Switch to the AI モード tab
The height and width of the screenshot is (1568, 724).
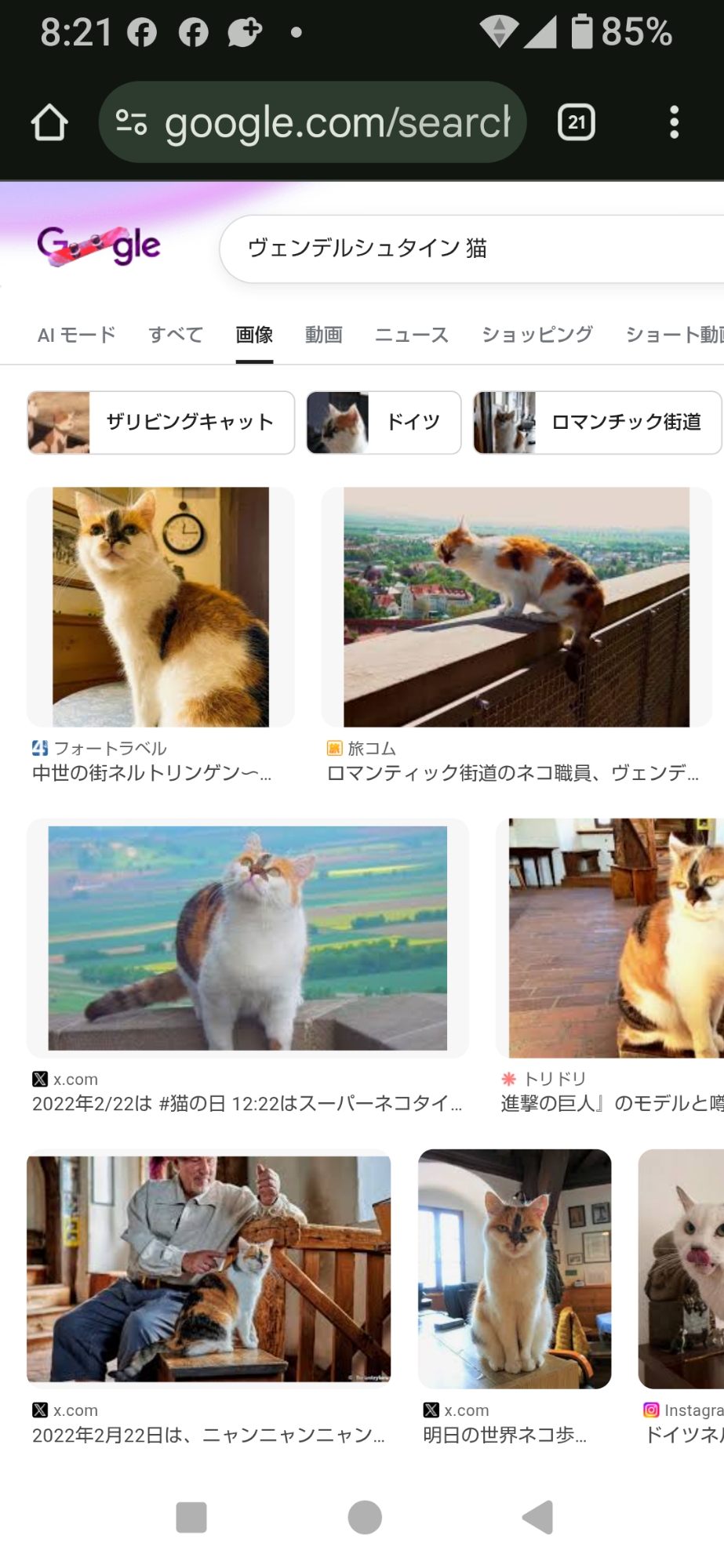(x=77, y=335)
